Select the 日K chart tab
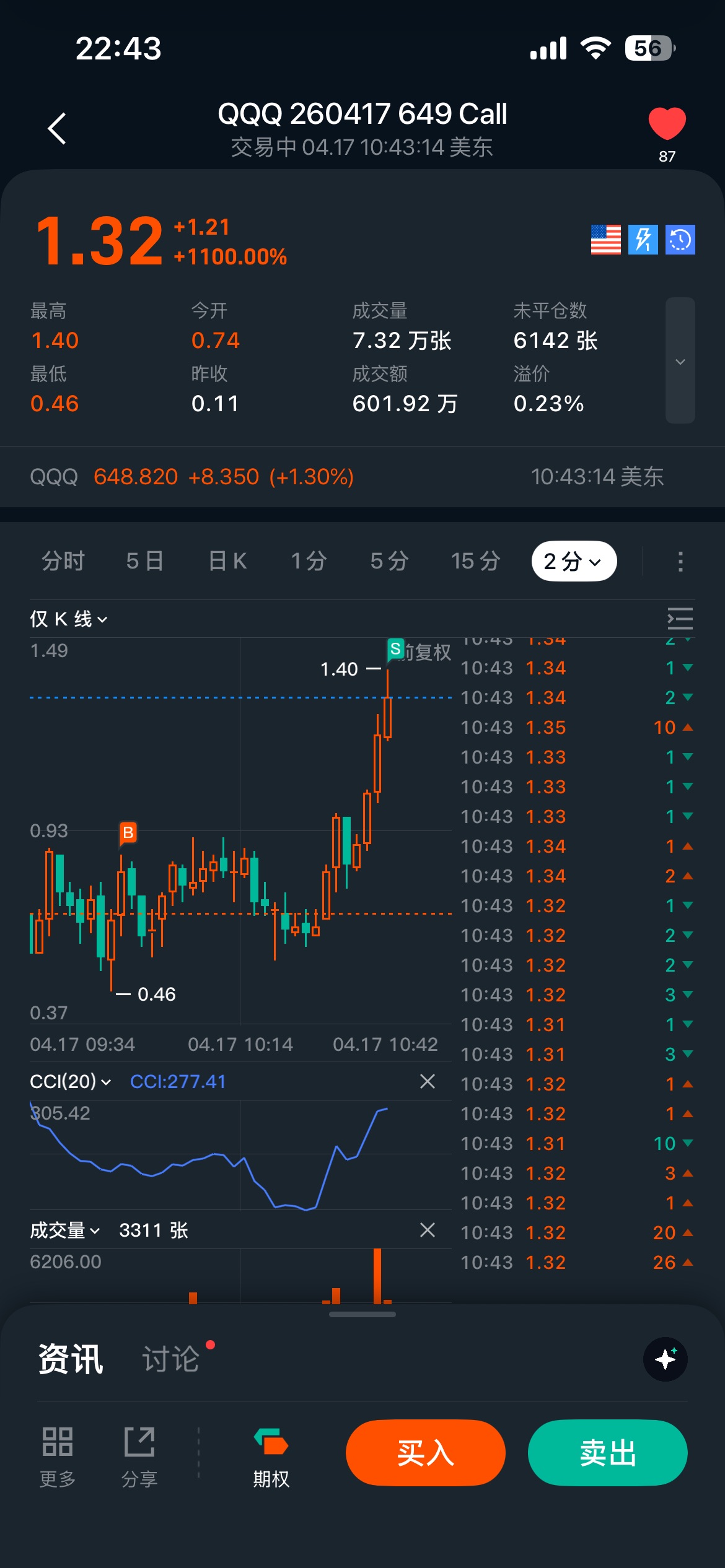 [227, 561]
